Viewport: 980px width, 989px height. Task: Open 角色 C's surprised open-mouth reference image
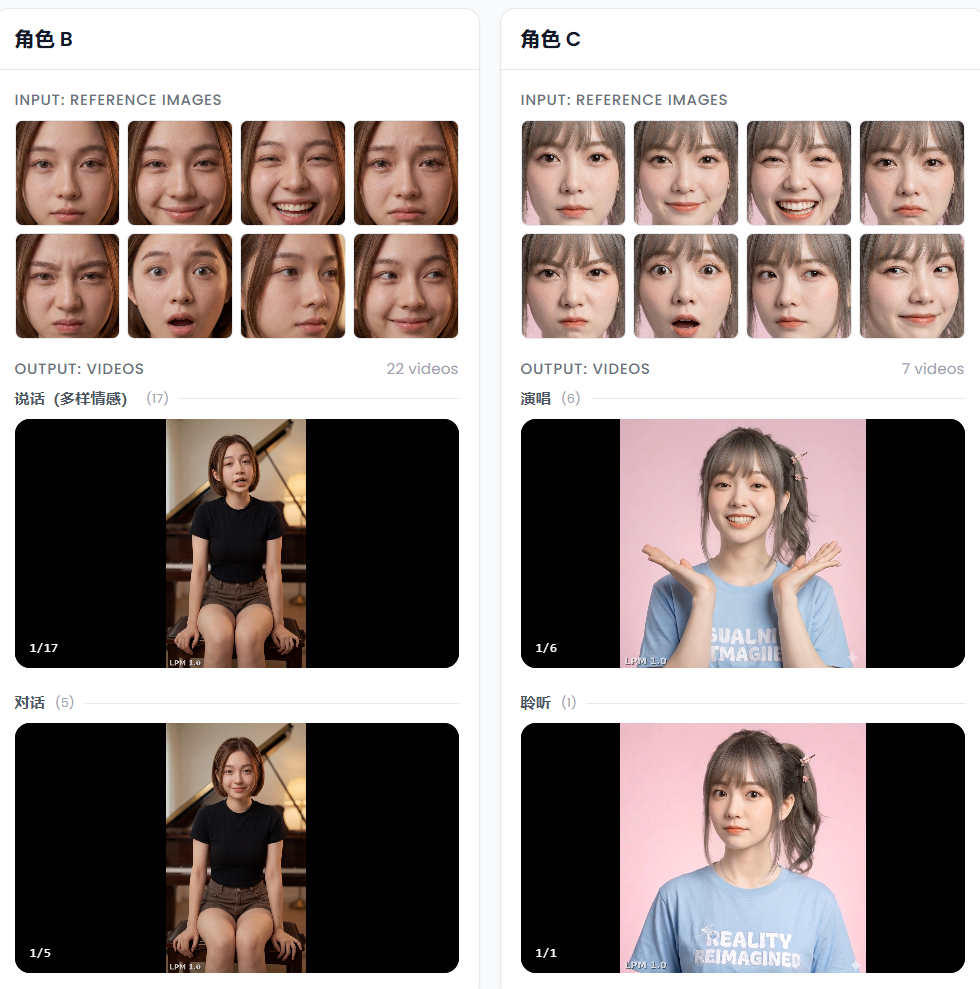click(686, 286)
